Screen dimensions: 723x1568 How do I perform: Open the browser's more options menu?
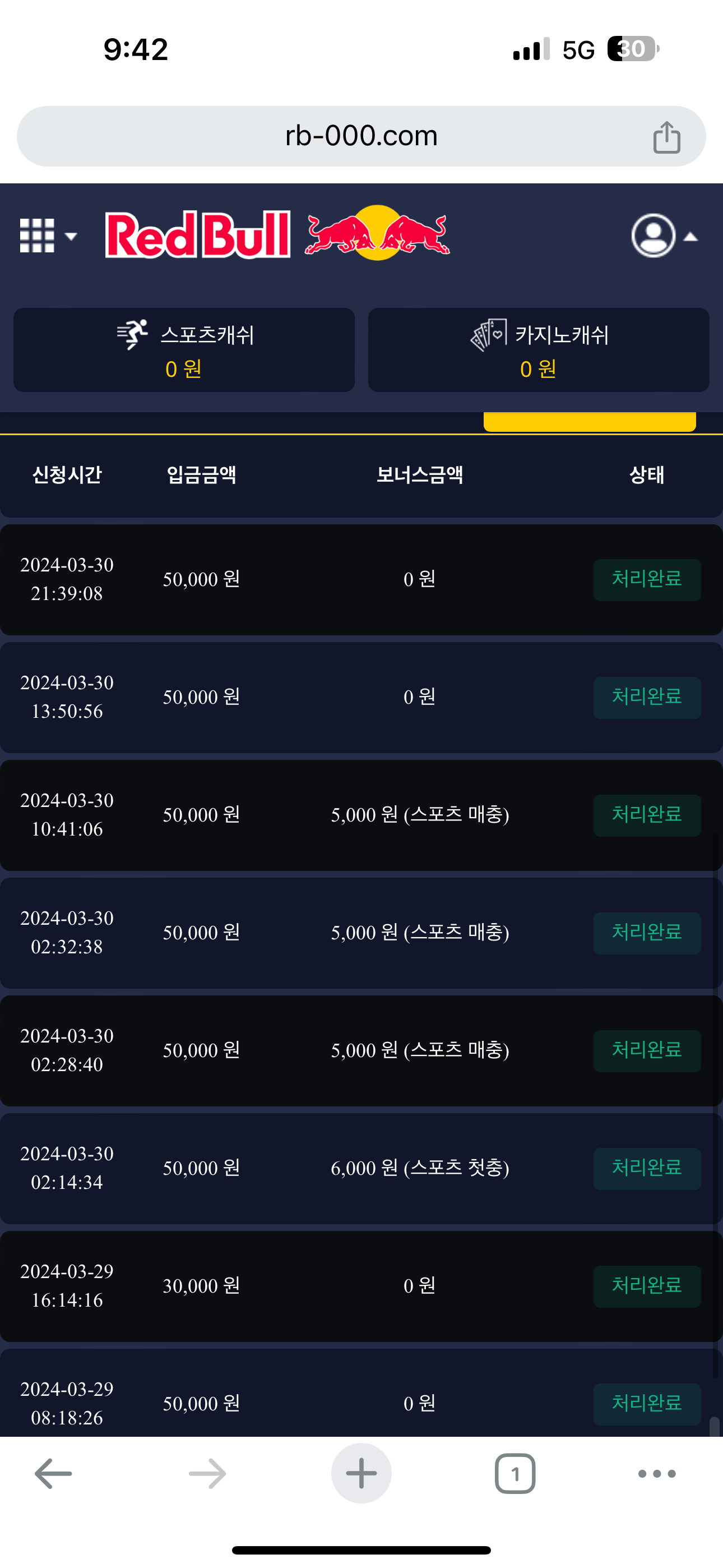click(x=657, y=1474)
